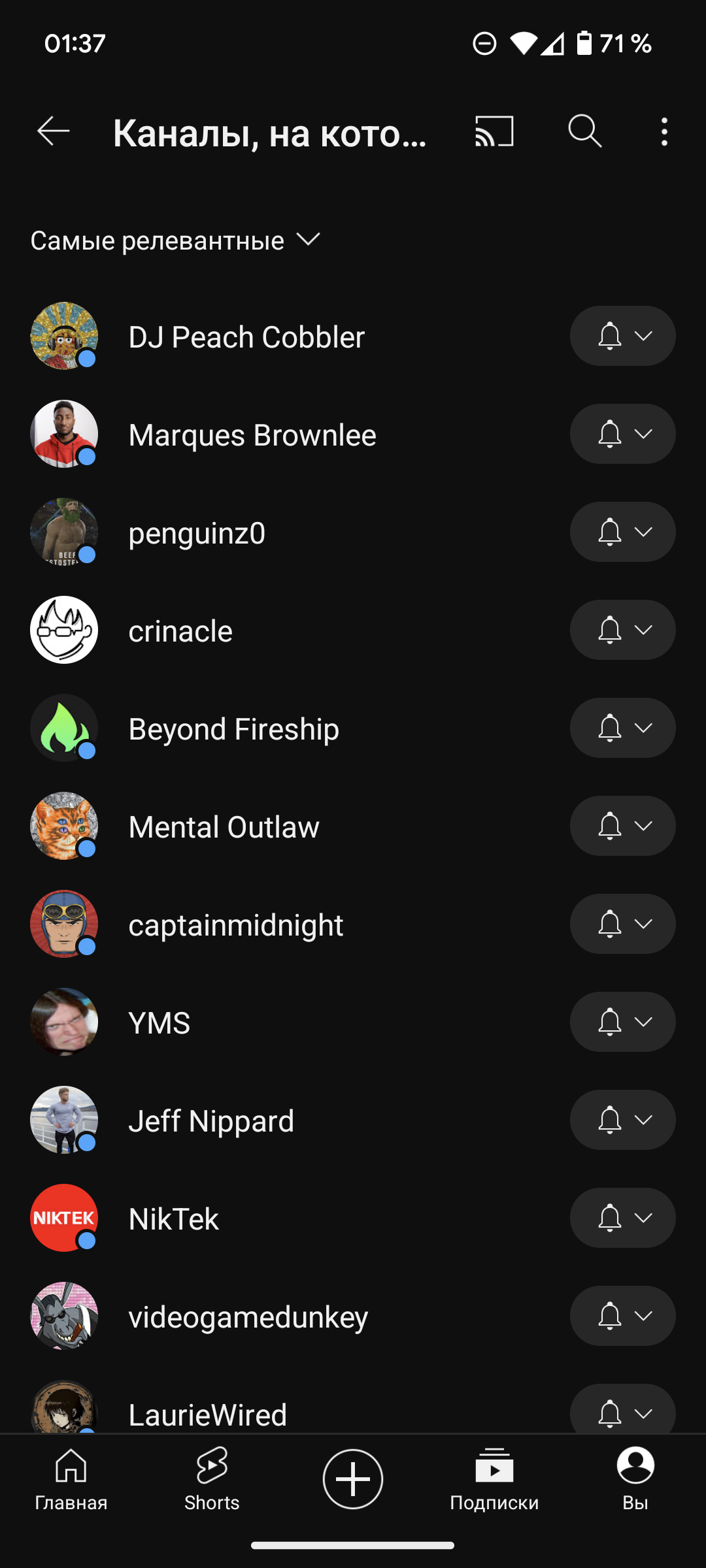Open the cast to device icon
Image resolution: width=706 pixels, height=1568 pixels.
(x=494, y=131)
